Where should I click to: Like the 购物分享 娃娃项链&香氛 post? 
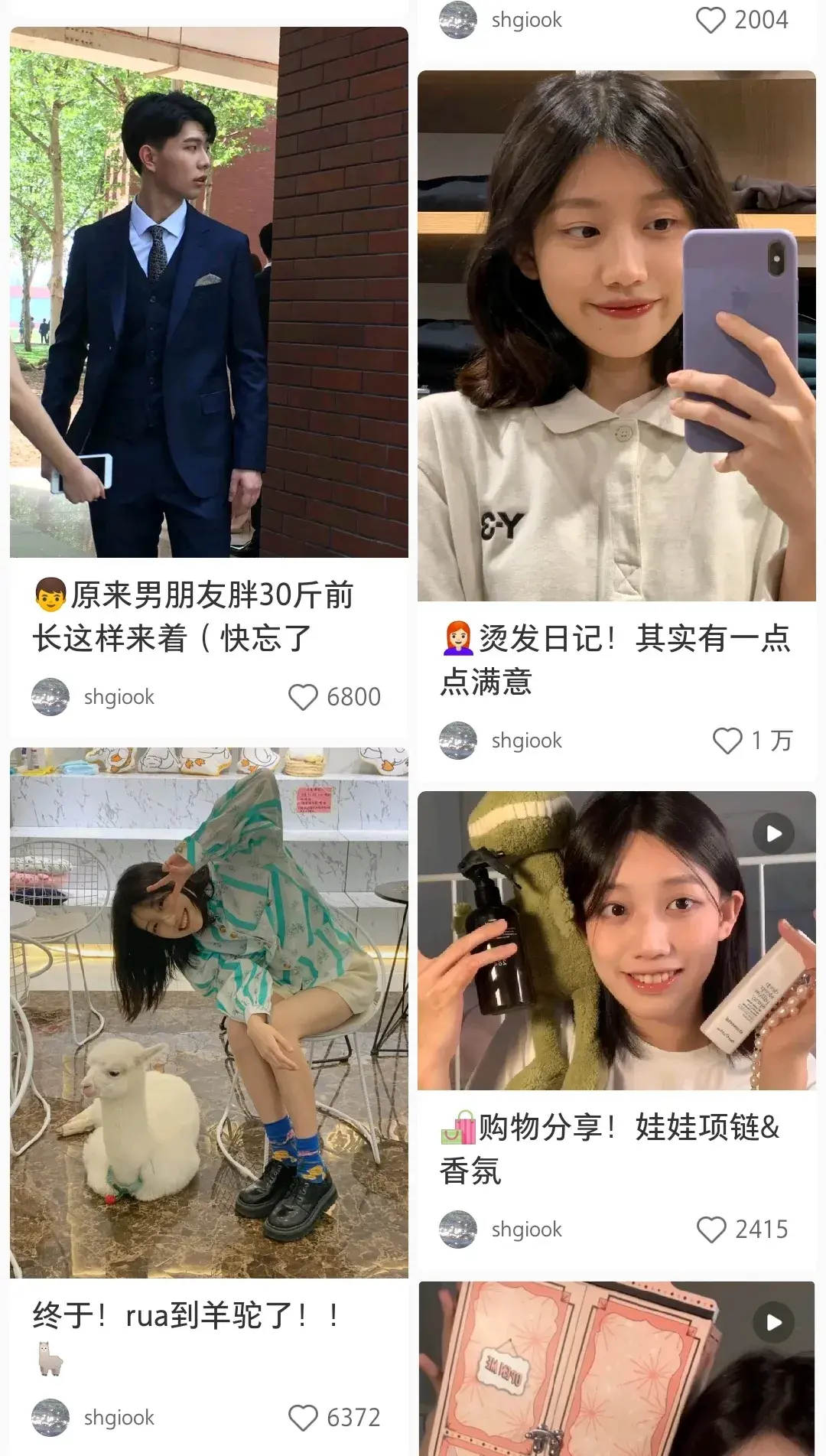(711, 1230)
